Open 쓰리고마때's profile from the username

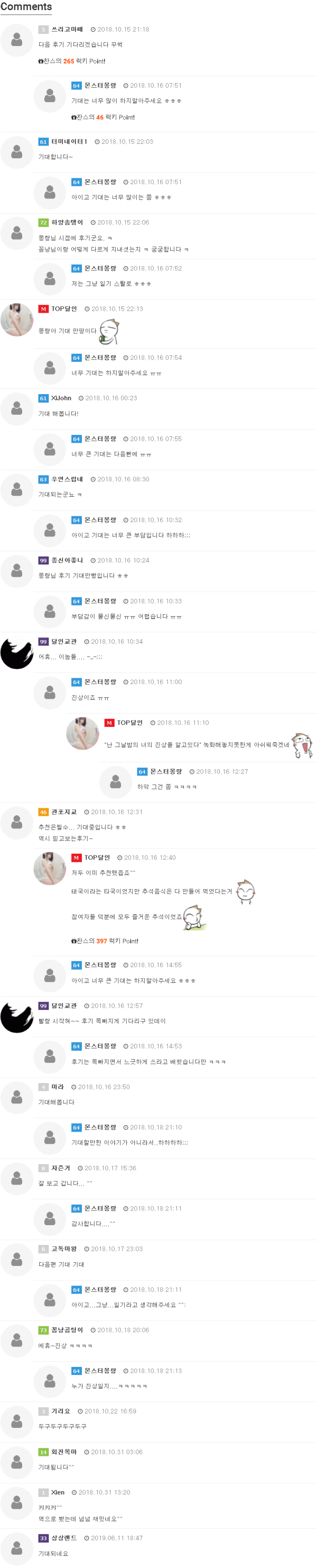[x=67, y=29]
